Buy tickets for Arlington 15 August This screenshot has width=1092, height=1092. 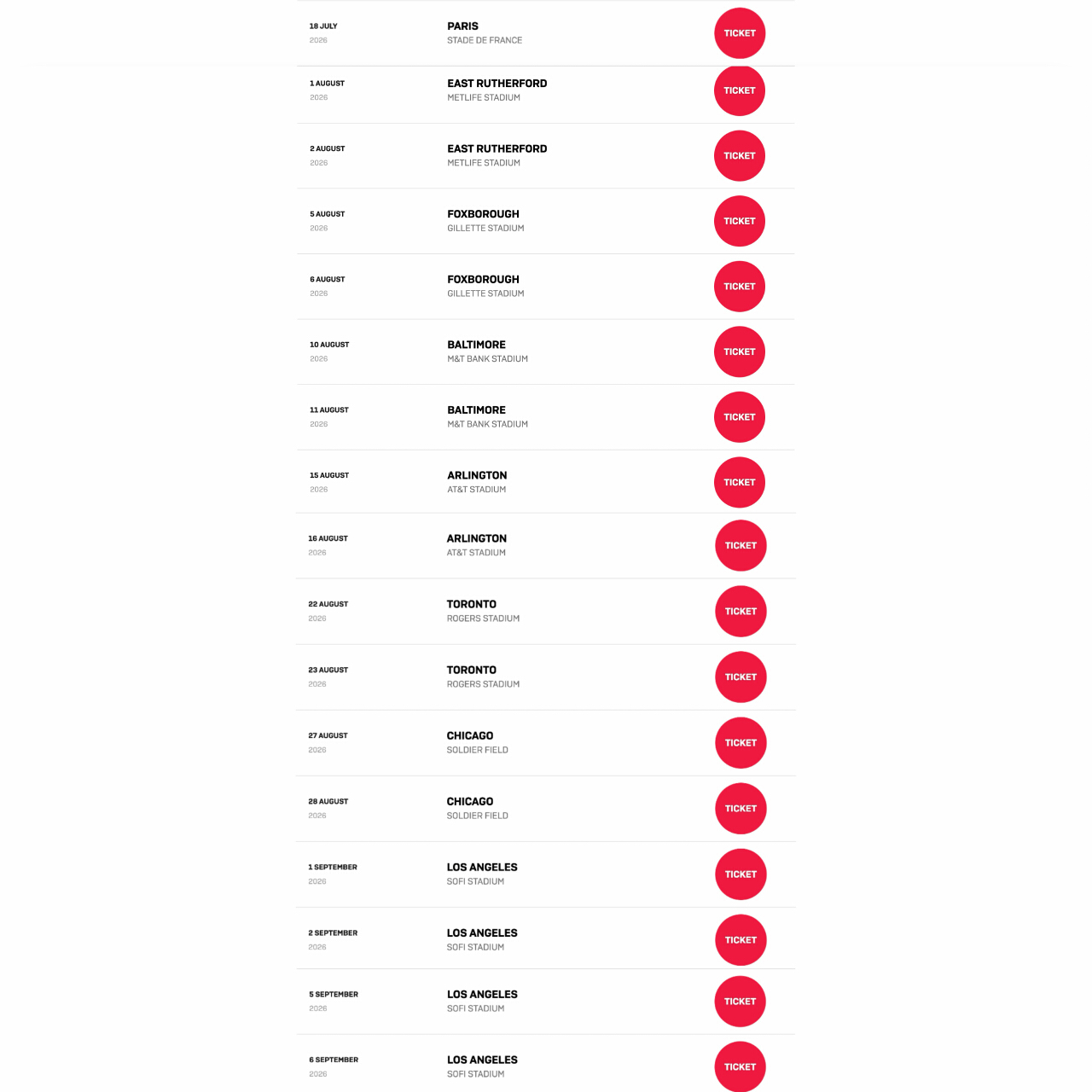coord(740,482)
